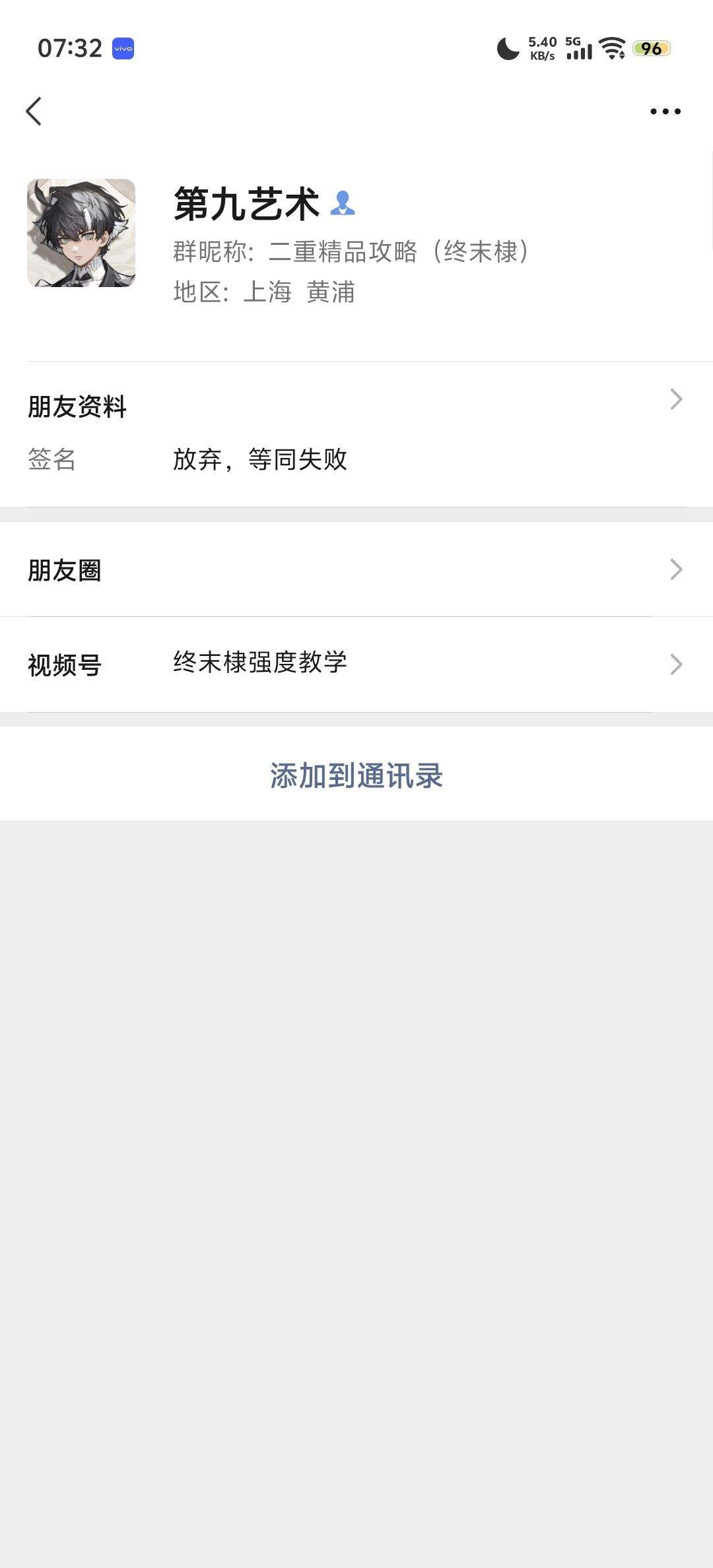This screenshot has height=1568, width=713.
Task: Tap 添加到通讯录 to add contact
Action: coord(356,775)
